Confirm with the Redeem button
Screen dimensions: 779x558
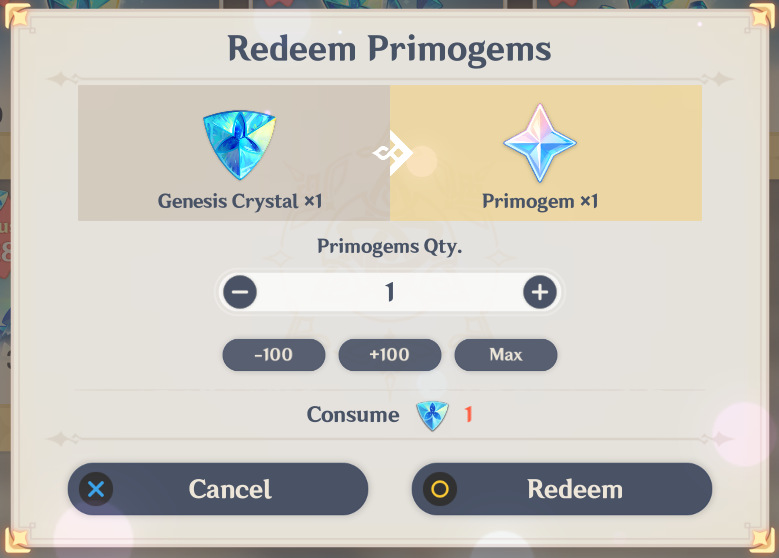point(561,489)
